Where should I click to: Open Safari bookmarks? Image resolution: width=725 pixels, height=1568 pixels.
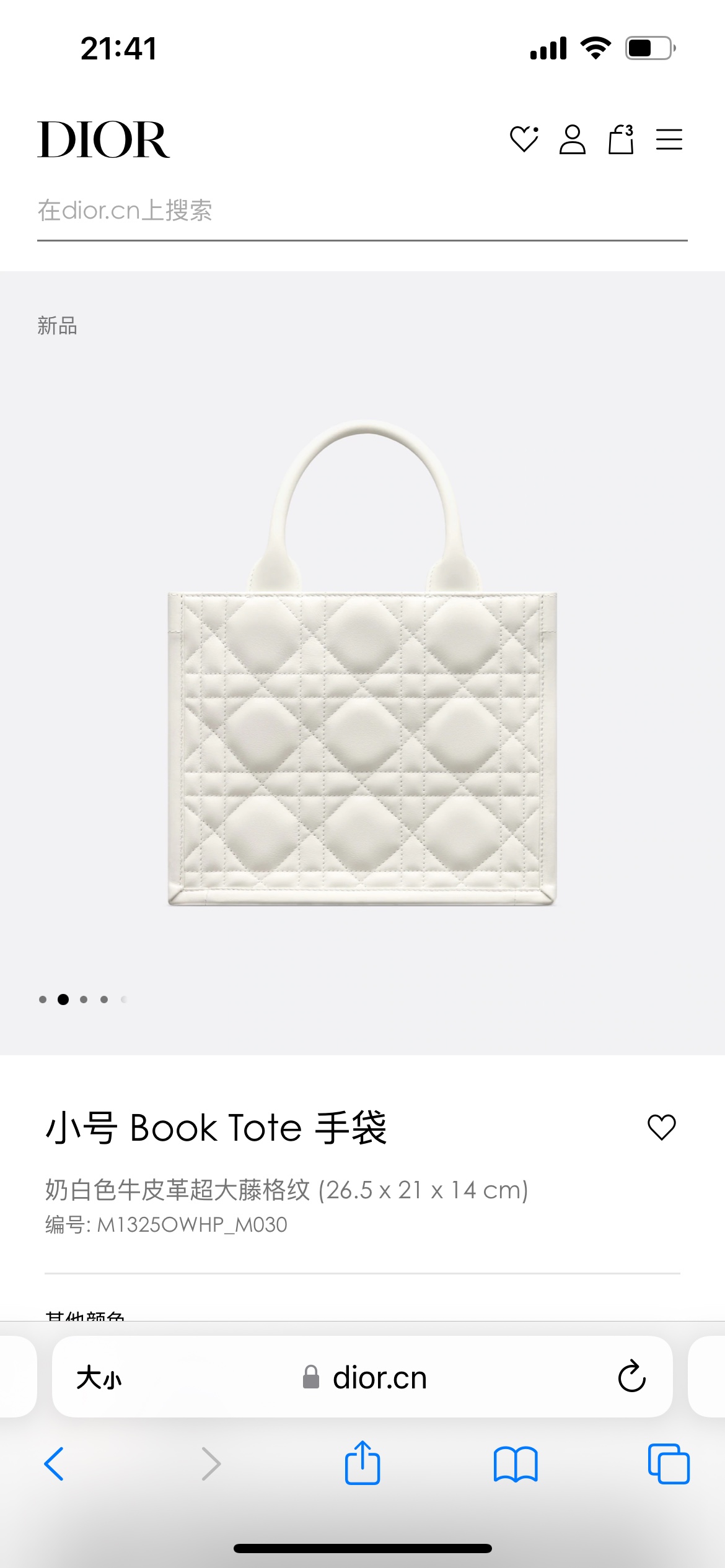pyautogui.click(x=516, y=1464)
